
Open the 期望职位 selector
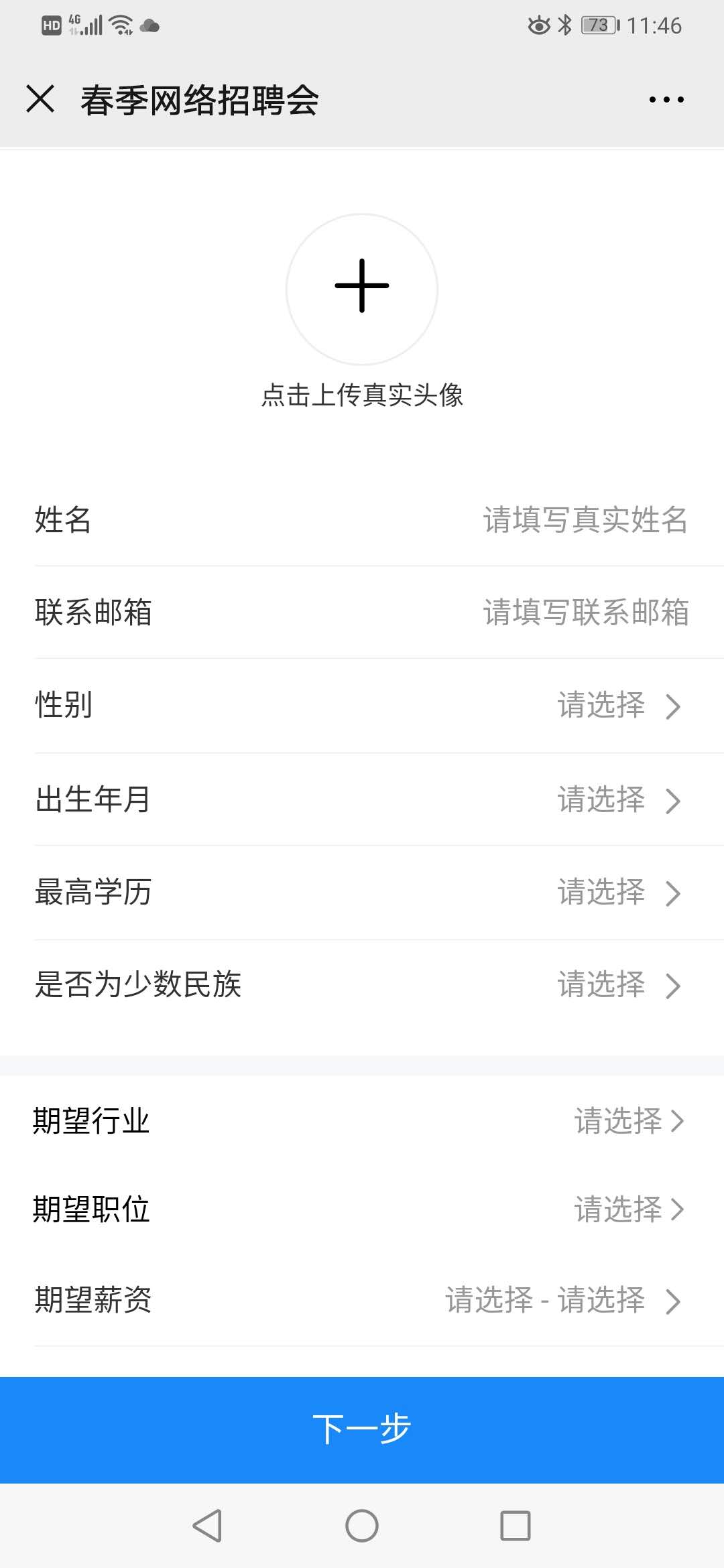[x=629, y=1210]
